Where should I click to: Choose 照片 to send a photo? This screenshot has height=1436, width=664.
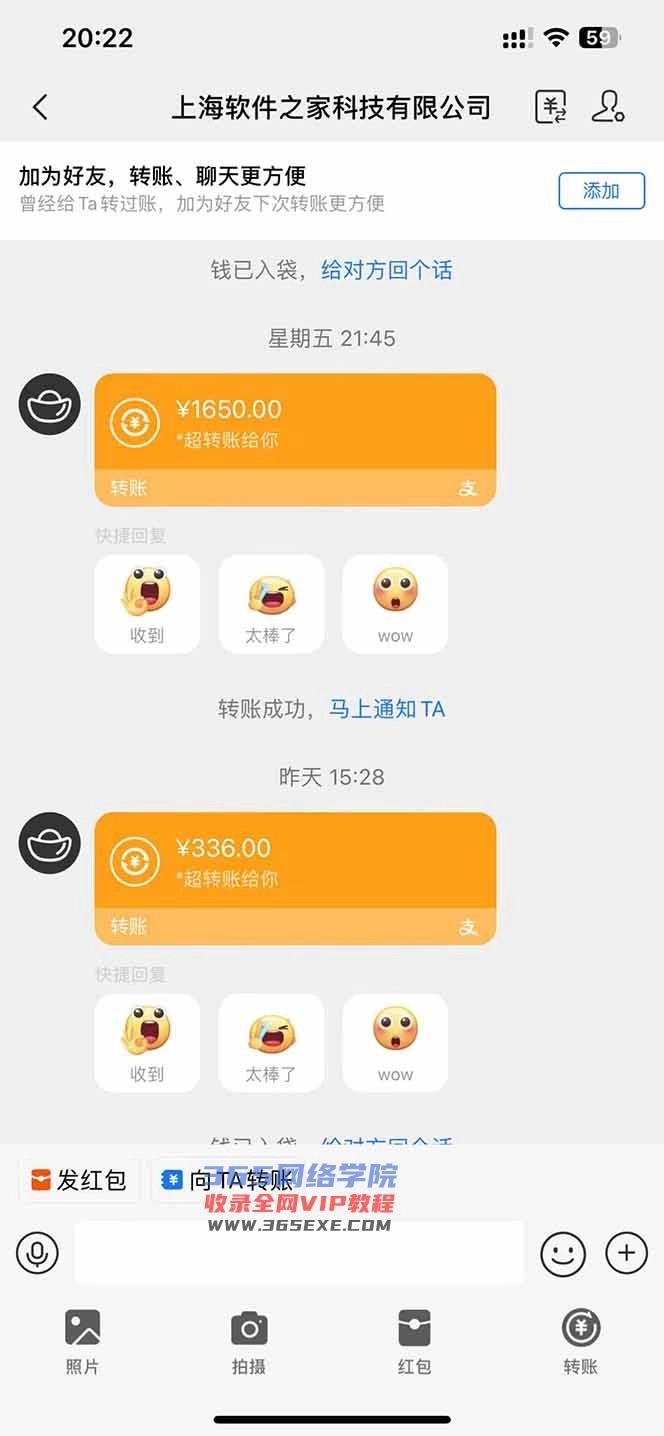(x=83, y=1341)
